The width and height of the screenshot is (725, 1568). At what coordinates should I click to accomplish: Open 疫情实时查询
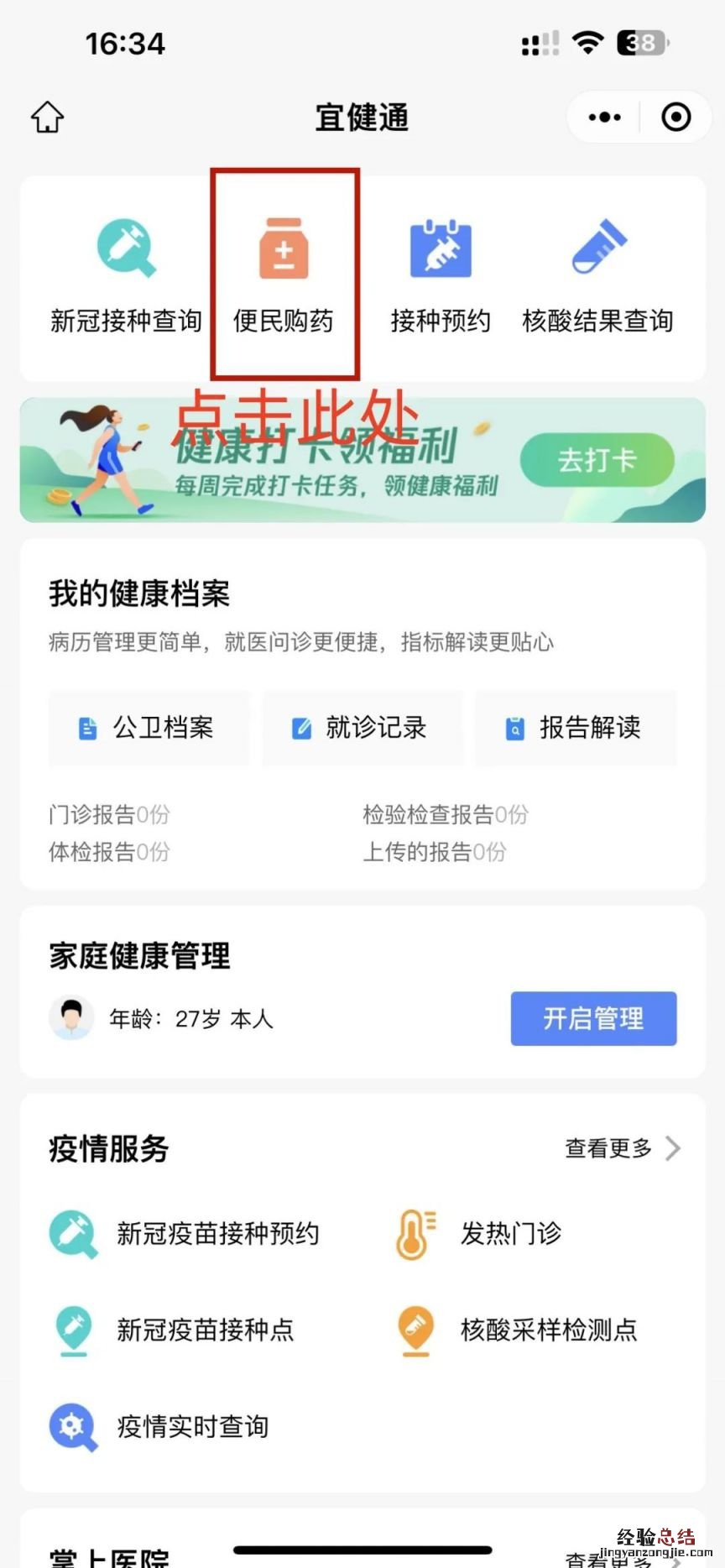point(161,1426)
